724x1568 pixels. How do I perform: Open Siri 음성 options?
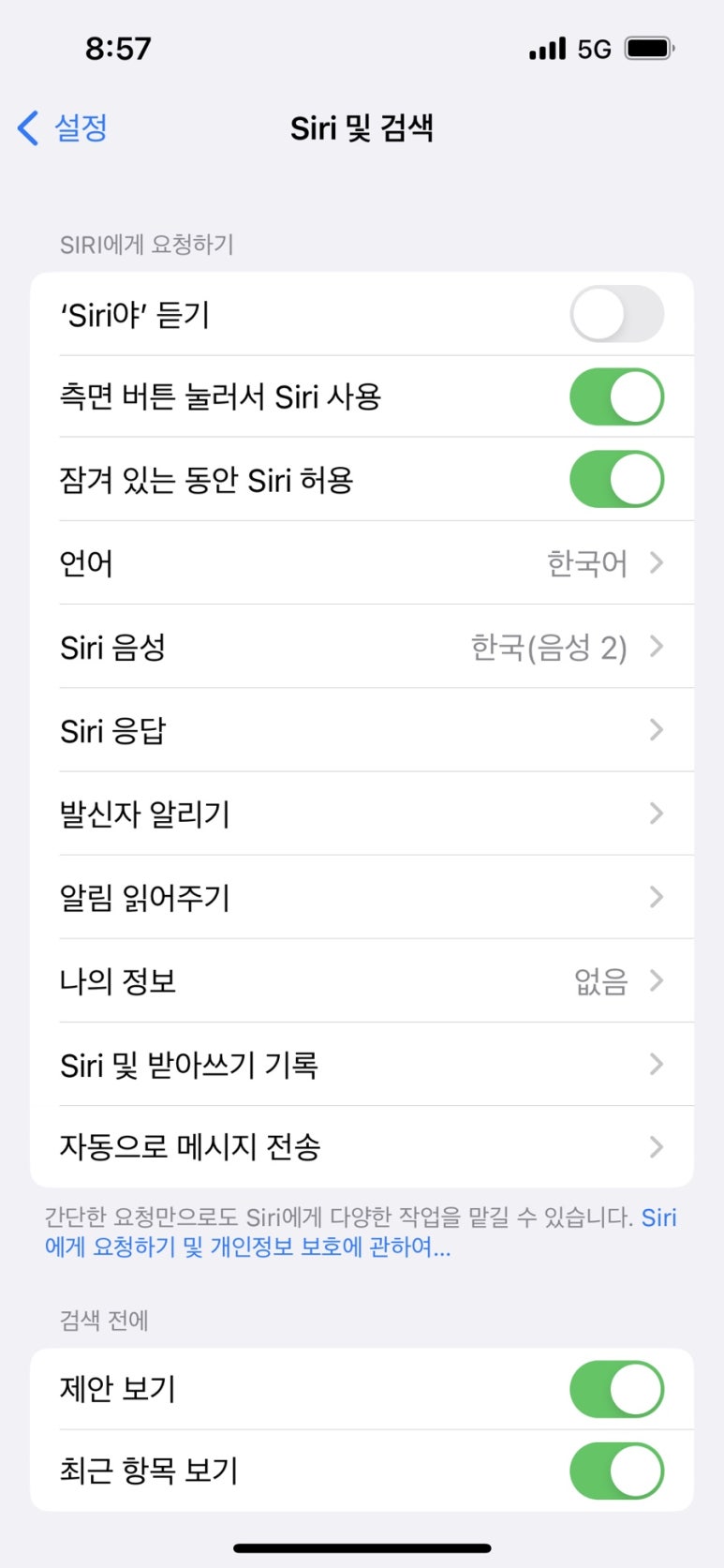click(362, 647)
